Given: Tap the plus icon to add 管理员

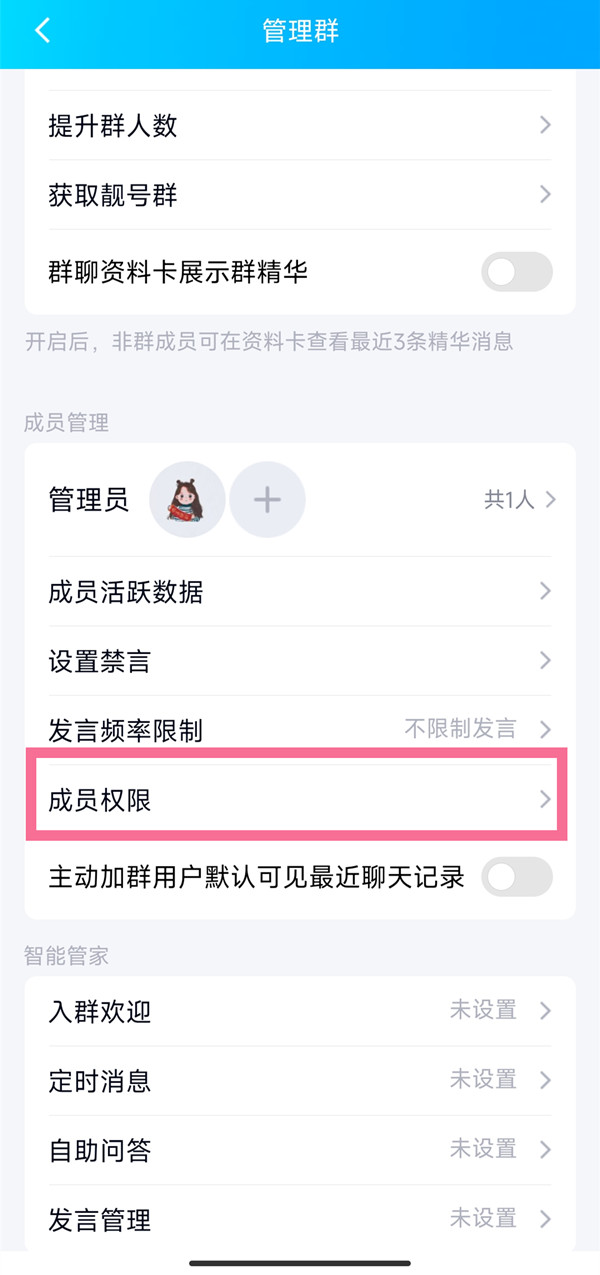Looking at the screenshot, I should coord(267,500).
